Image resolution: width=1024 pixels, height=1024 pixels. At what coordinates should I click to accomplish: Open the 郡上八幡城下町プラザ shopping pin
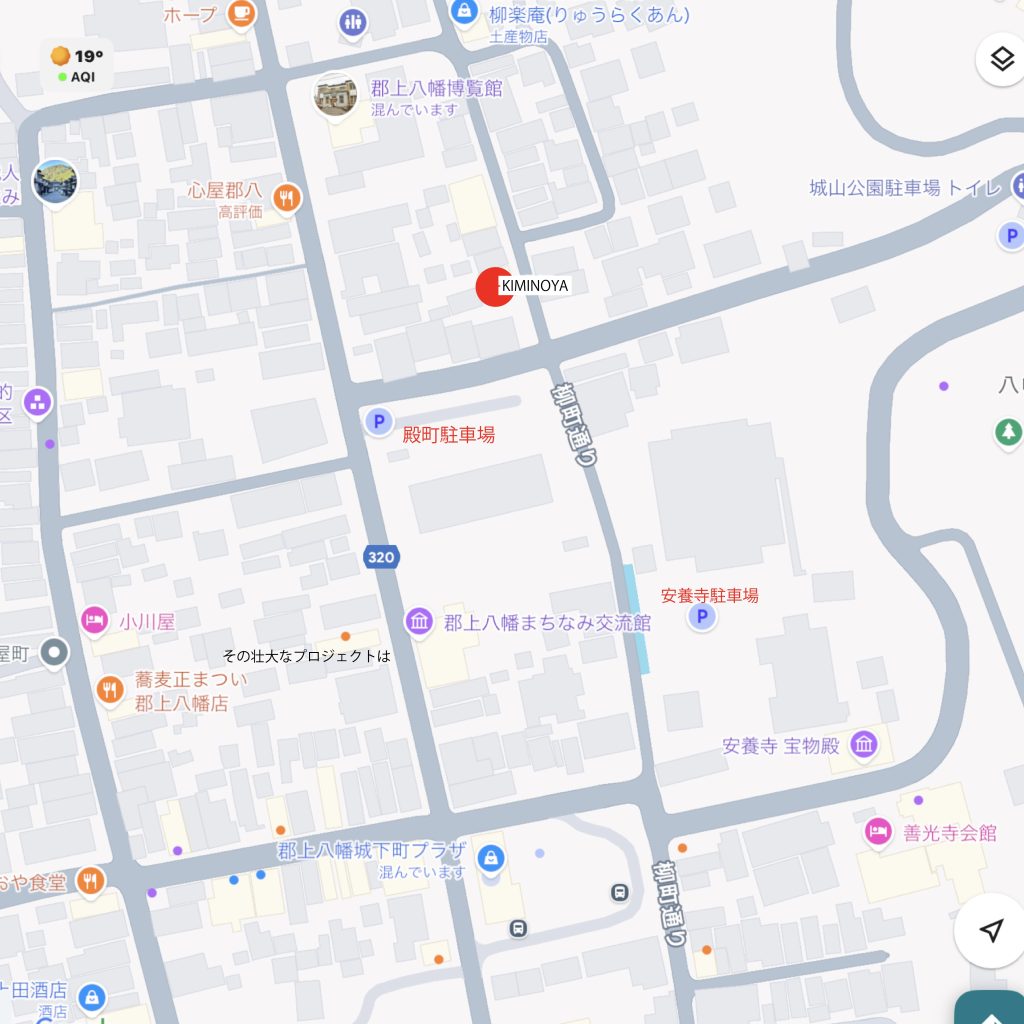pos(490,857)
